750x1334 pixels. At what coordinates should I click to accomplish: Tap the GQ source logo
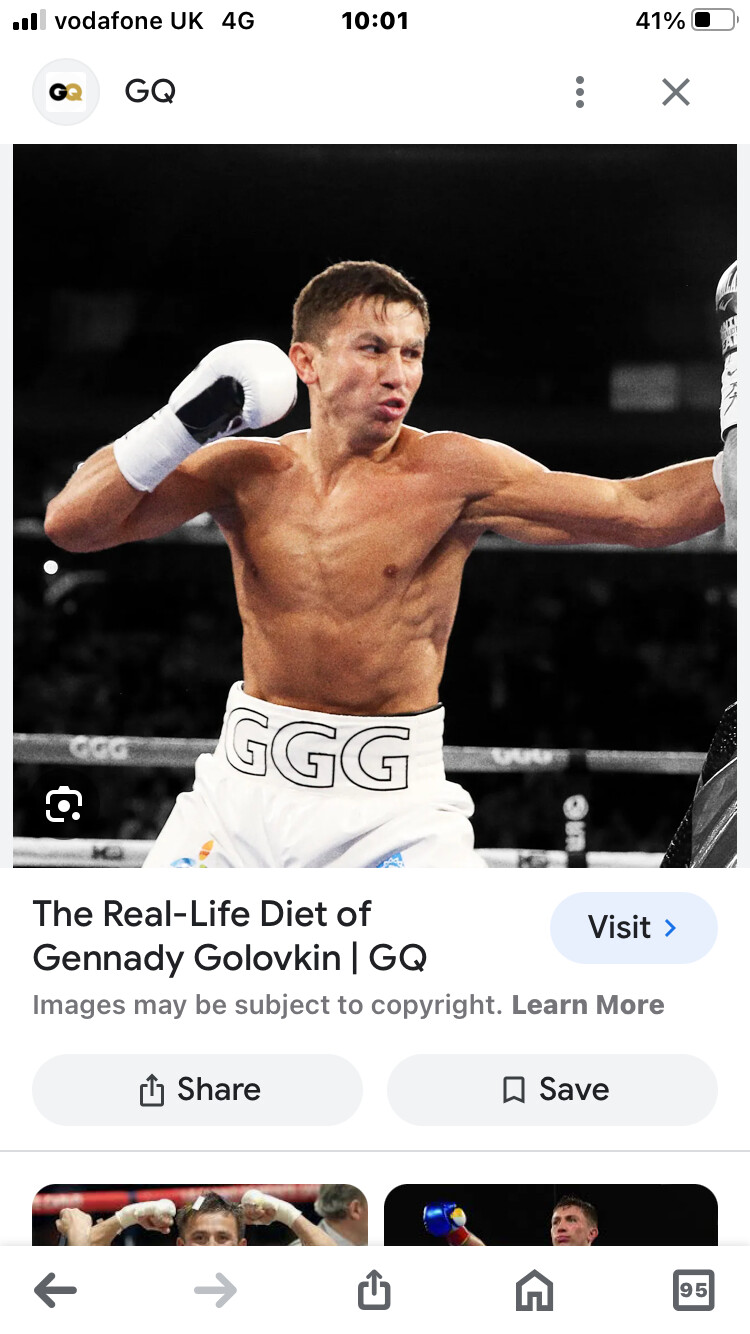click(x=66, y=92)
